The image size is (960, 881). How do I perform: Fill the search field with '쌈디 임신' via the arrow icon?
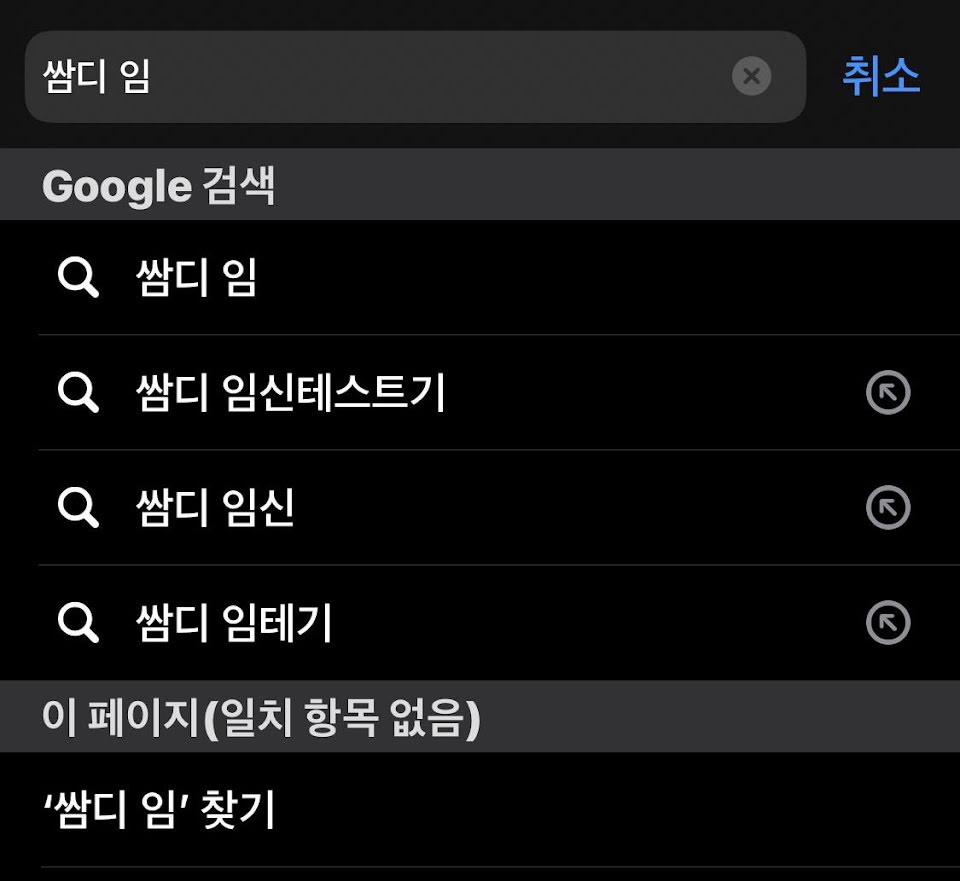pyautogui.click(x=888, y=508)
